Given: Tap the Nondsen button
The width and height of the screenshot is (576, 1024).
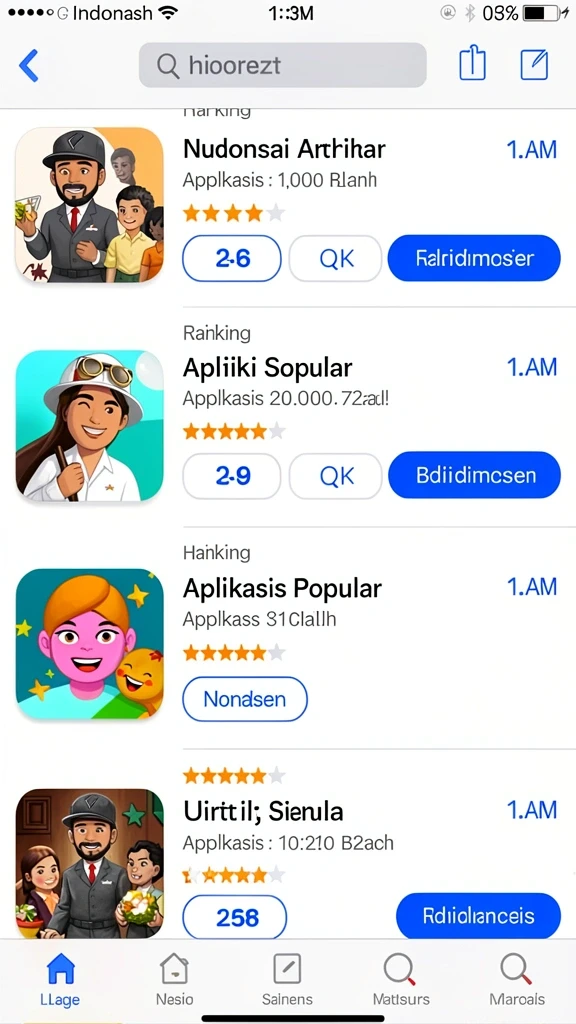Looking at the screenshot, I should click(x=245, y=699).
